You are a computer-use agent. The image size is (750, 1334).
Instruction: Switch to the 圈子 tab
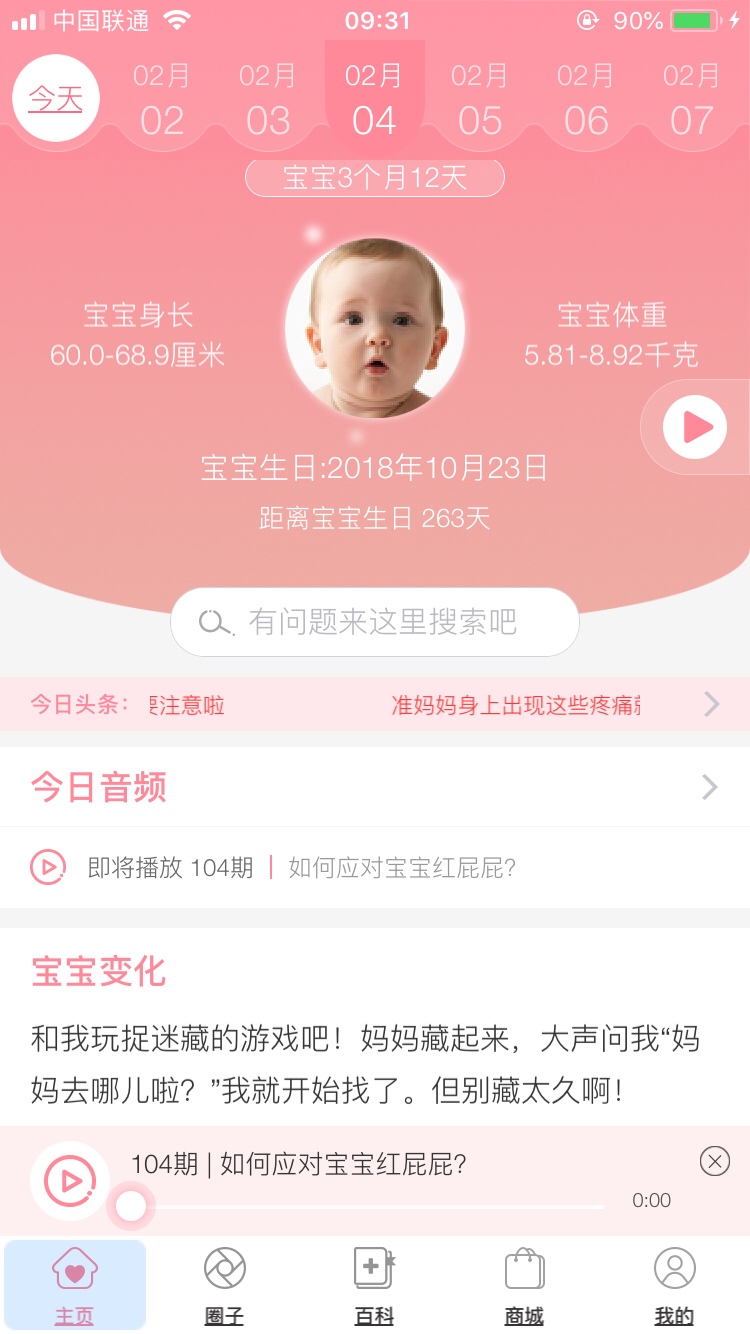pos(224,1285)
